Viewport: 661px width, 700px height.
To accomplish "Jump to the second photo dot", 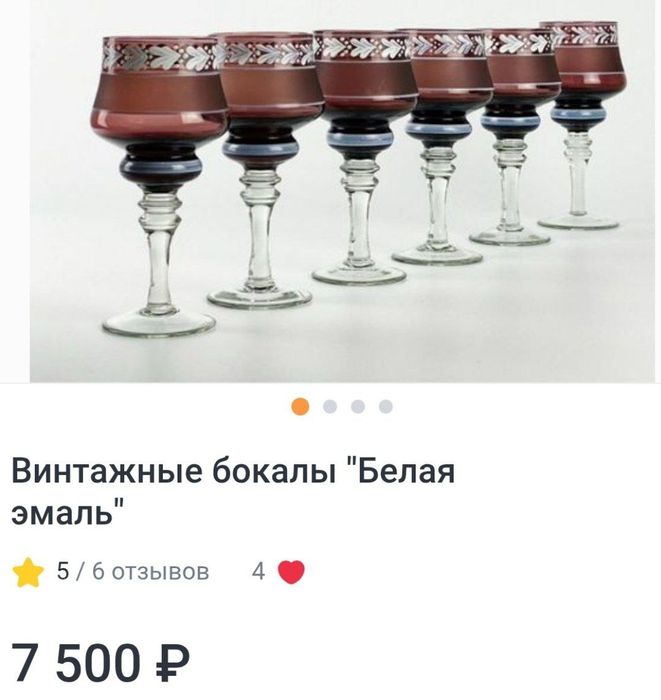I will point(330,406).
